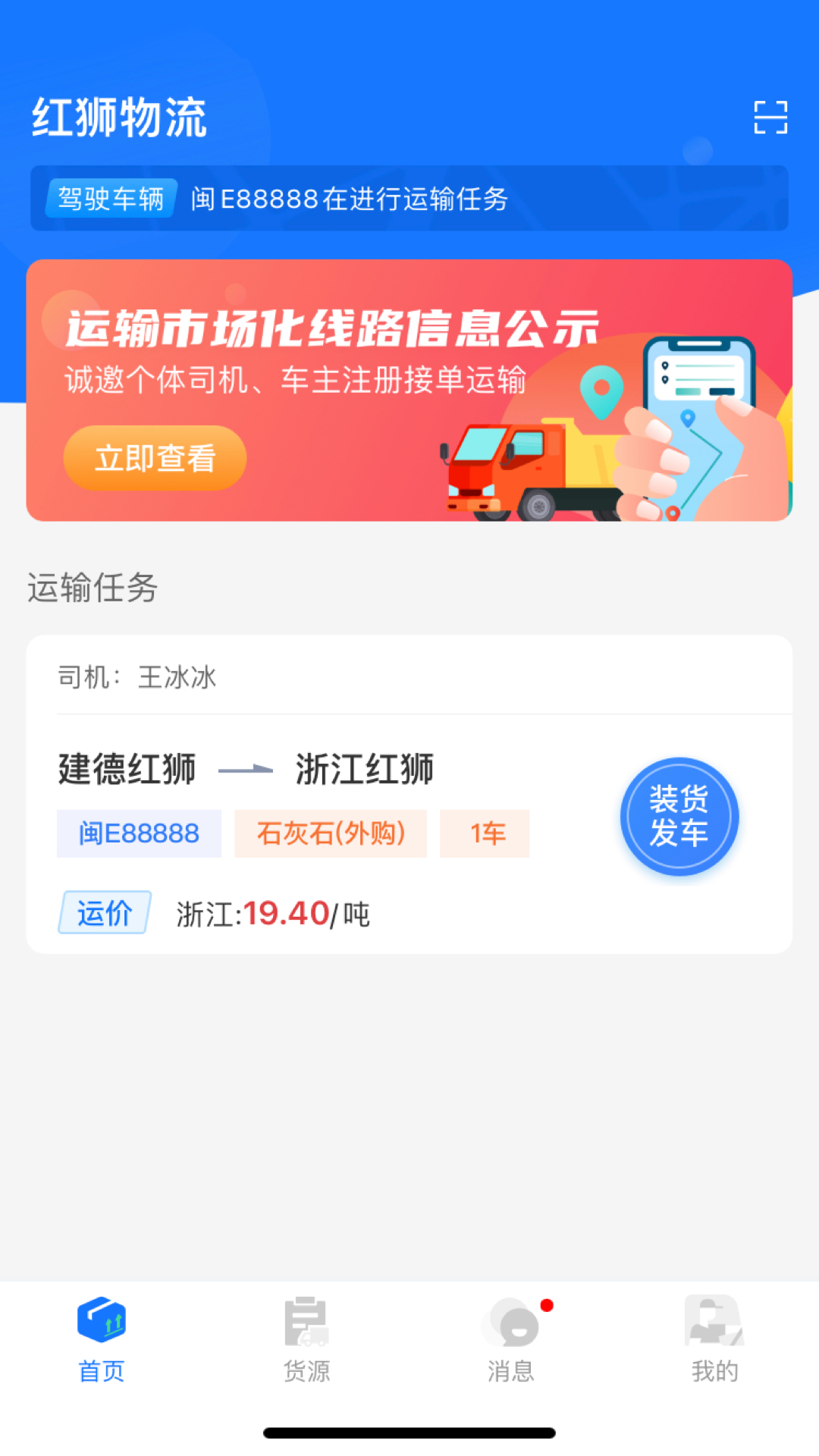Select the 石灰石(外购) limestone tag
This screenshot has width=819, height=1456.
pyautogui.click(x=331, y=833)
